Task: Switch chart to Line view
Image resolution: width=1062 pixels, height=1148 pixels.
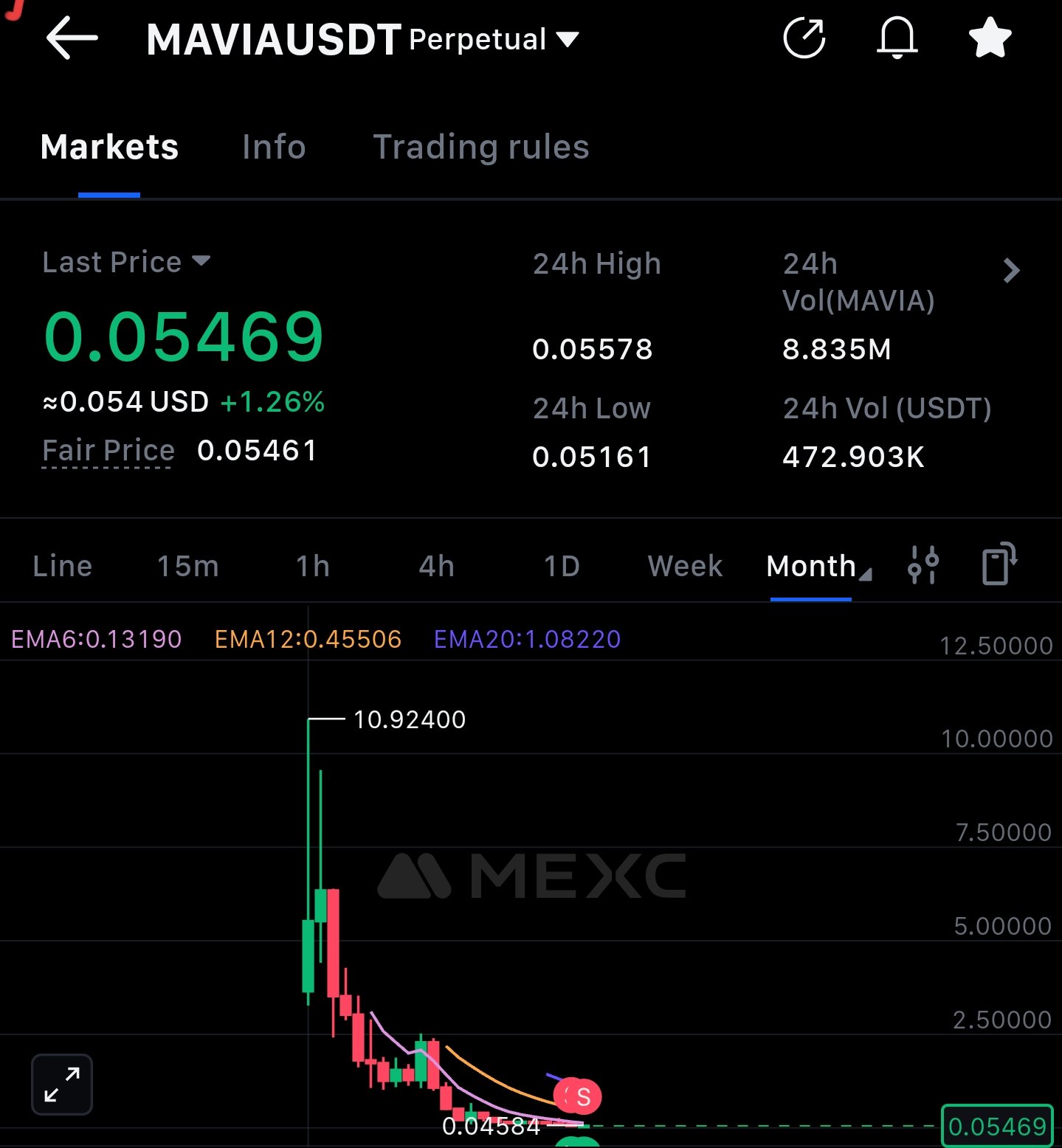Action: pyautogui.click(x=63, y=566)
